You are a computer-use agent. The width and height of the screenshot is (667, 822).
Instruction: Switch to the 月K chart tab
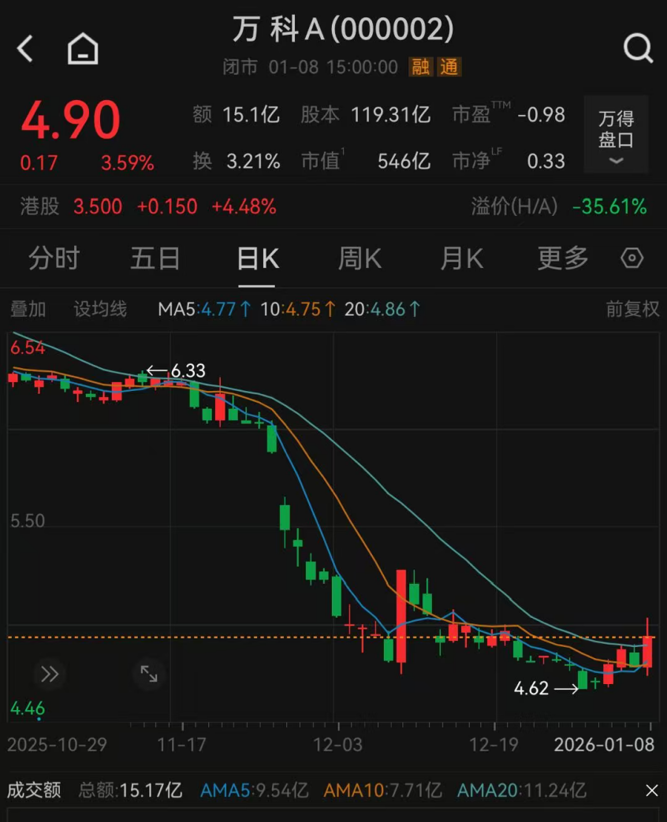[x=461, y=259]
